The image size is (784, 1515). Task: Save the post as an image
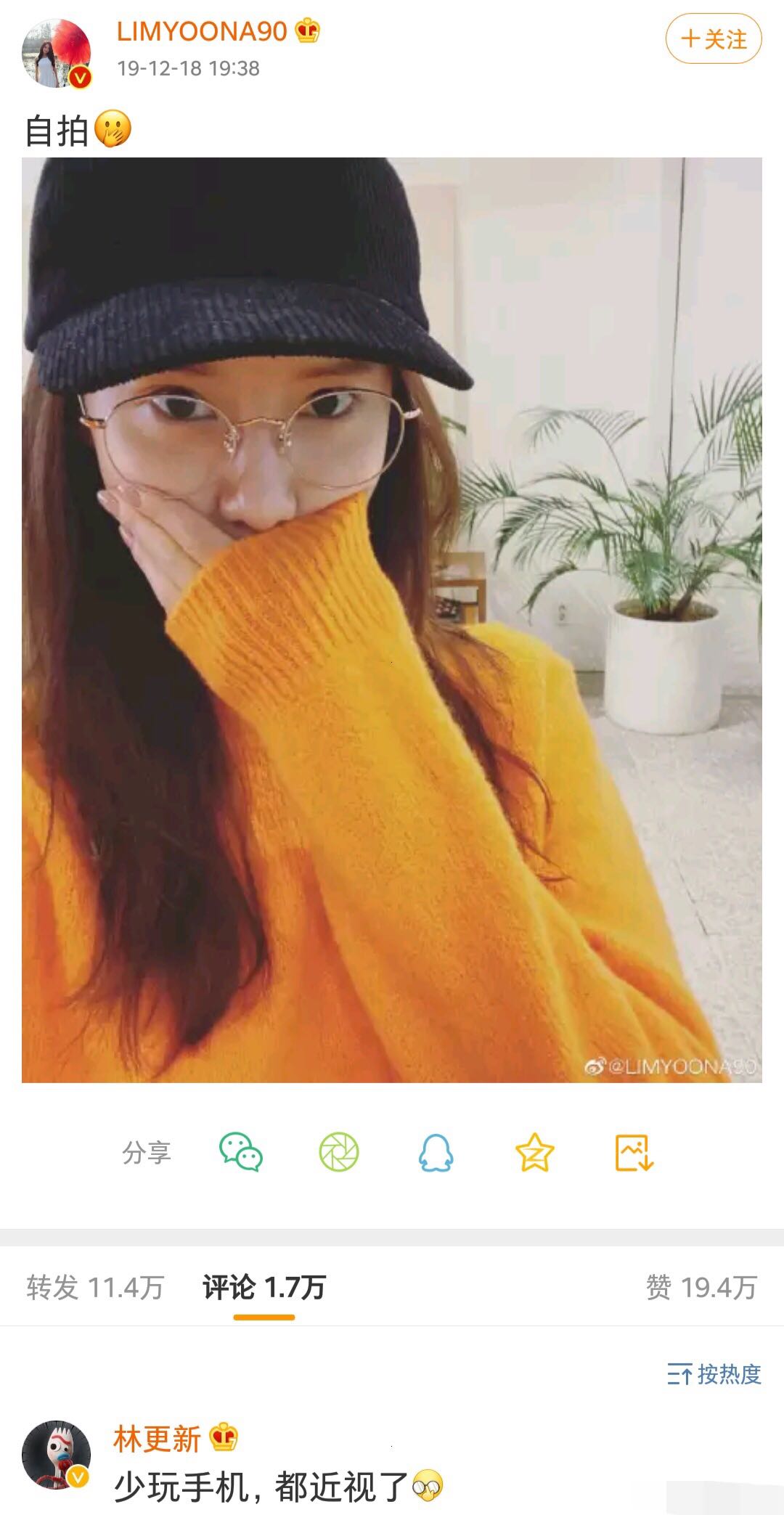pyautogui.click(x=634, y=1152)
